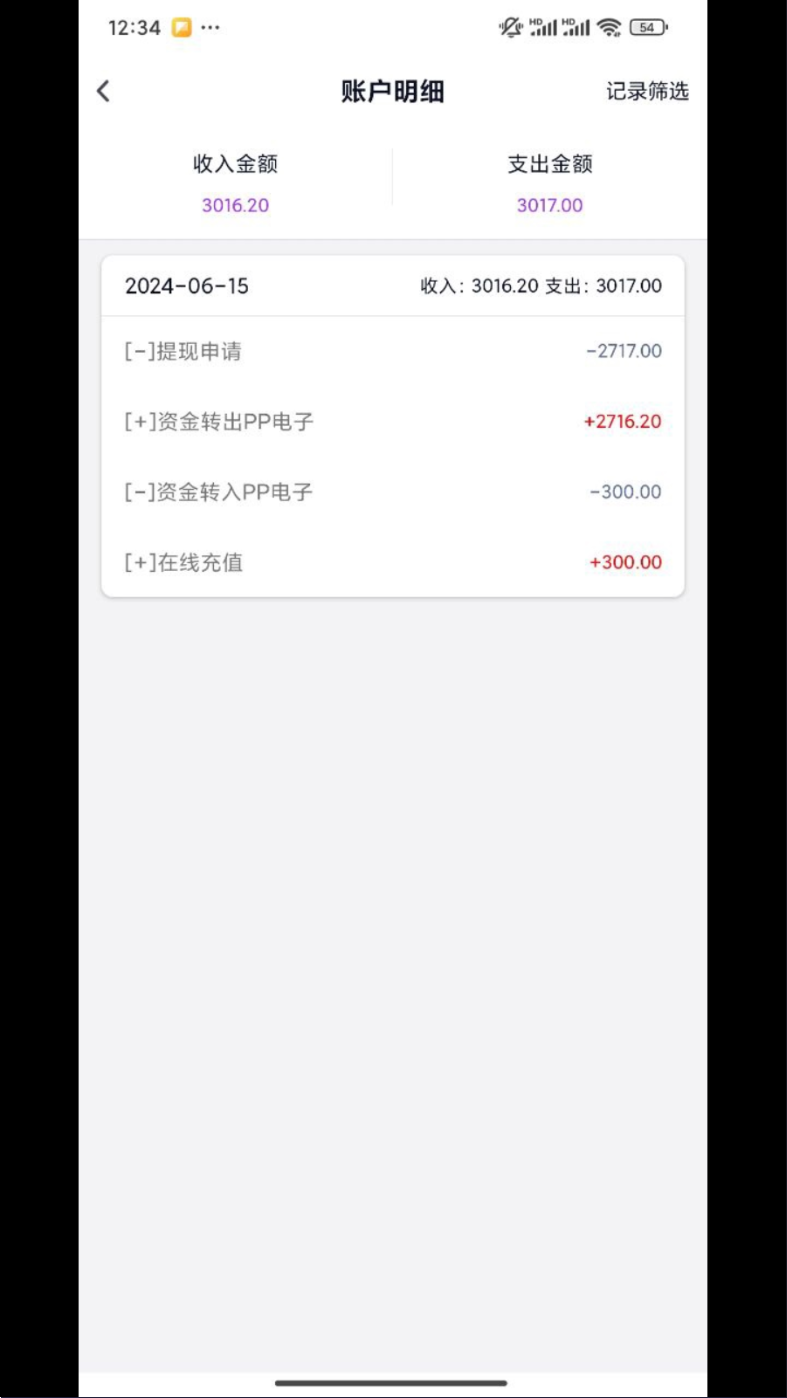Open the 提现申请 transaction record

click(x=393, y=351)
